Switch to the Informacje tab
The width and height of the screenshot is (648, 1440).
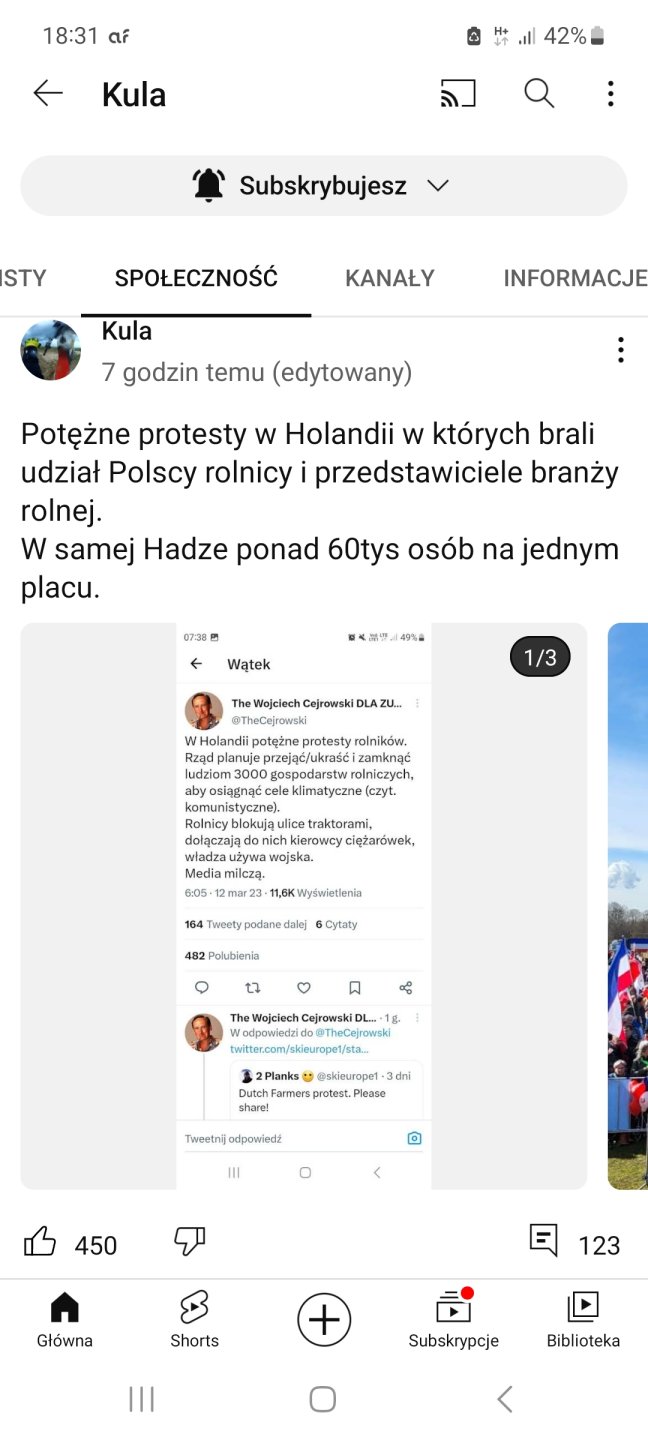click(574, 278)
